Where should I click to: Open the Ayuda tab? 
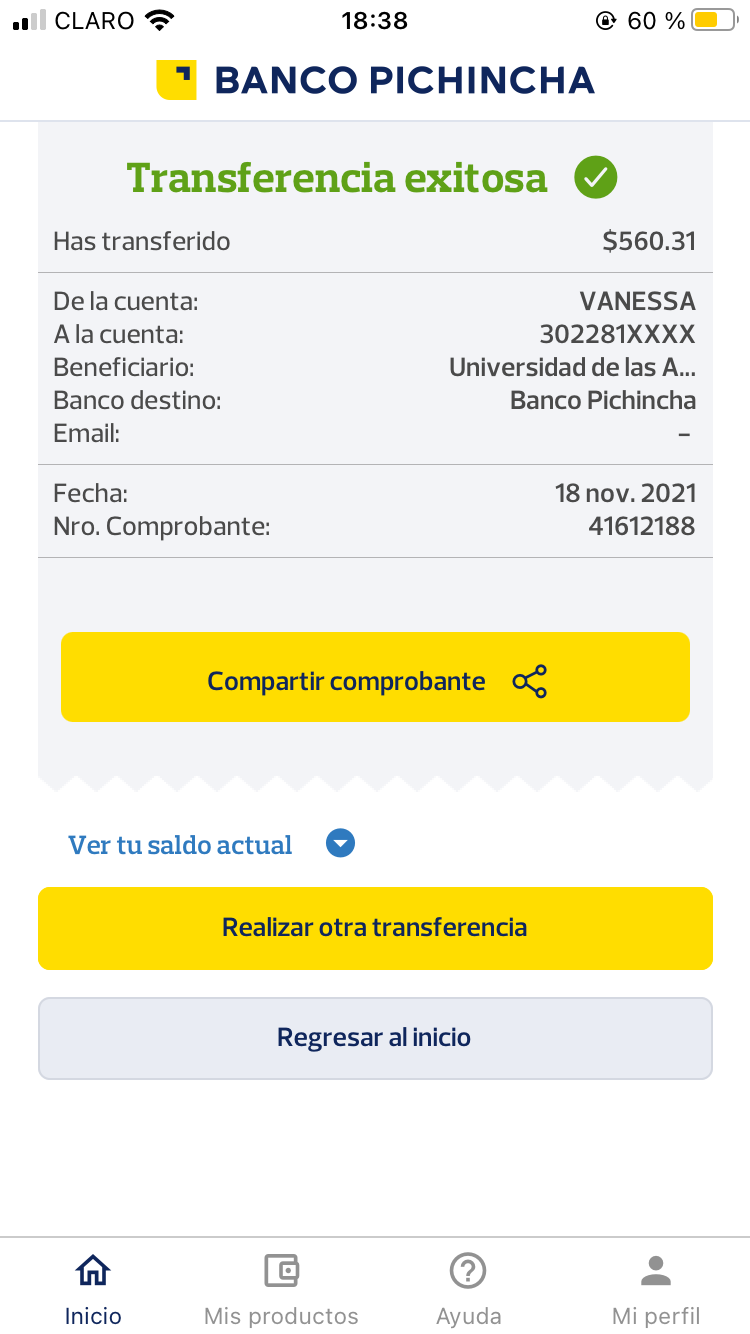click(x=468, y=1289)
